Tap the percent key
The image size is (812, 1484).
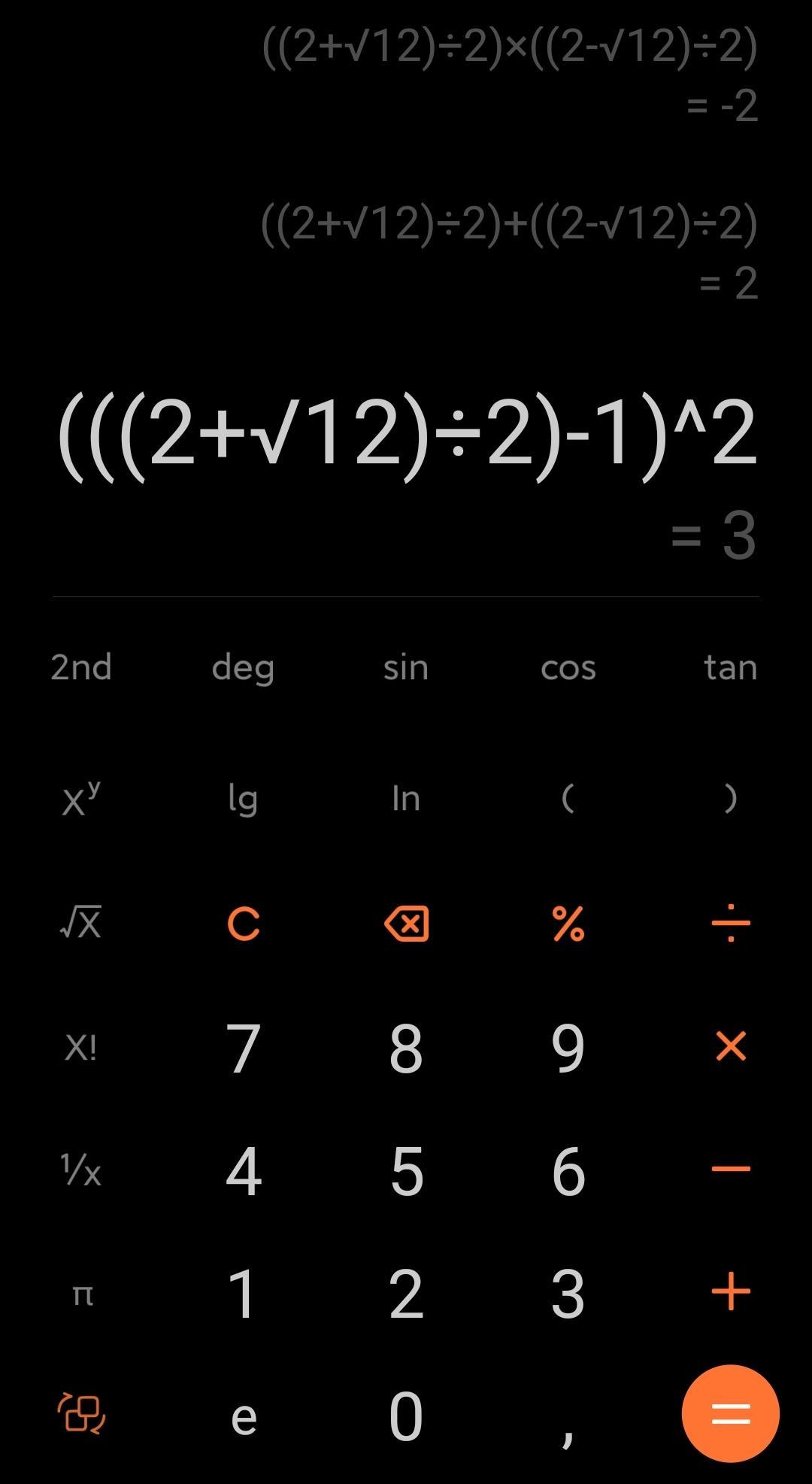pyautogui.click(x=568, y=923)
